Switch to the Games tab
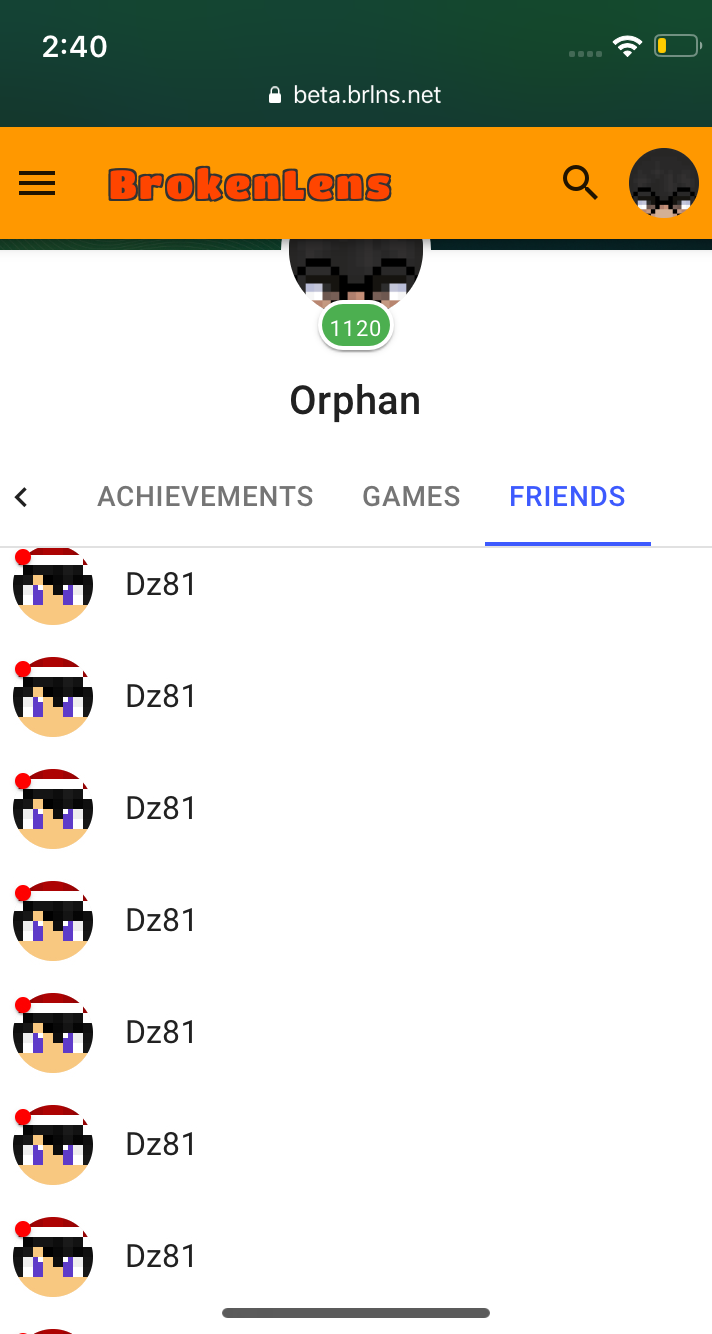 (x=411, y=496)
